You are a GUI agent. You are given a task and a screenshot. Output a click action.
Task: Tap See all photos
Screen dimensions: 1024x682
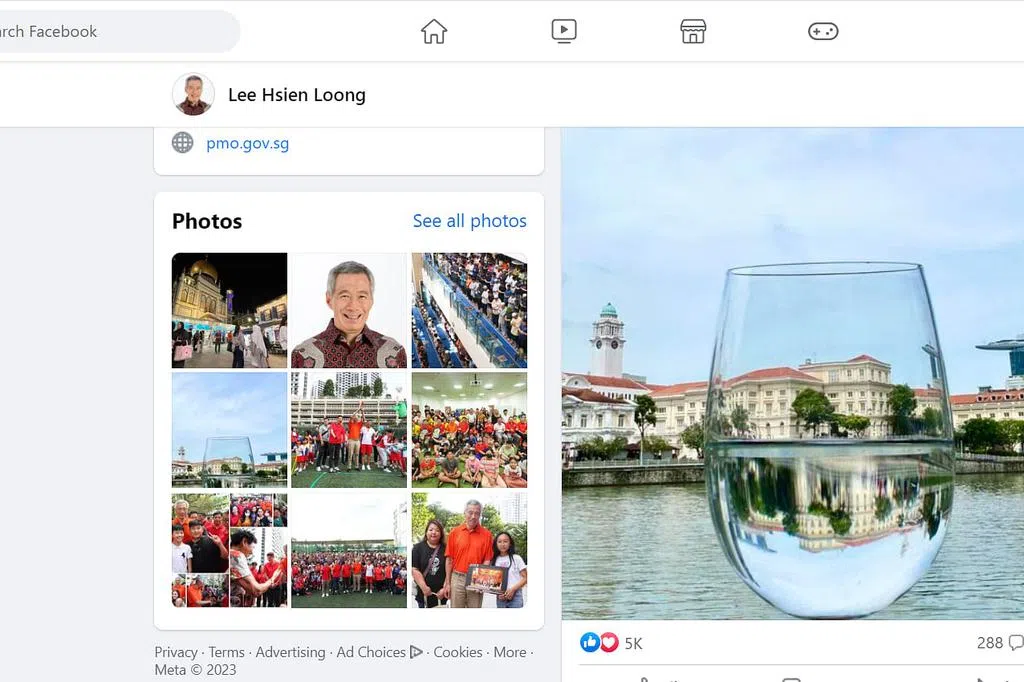469,221
